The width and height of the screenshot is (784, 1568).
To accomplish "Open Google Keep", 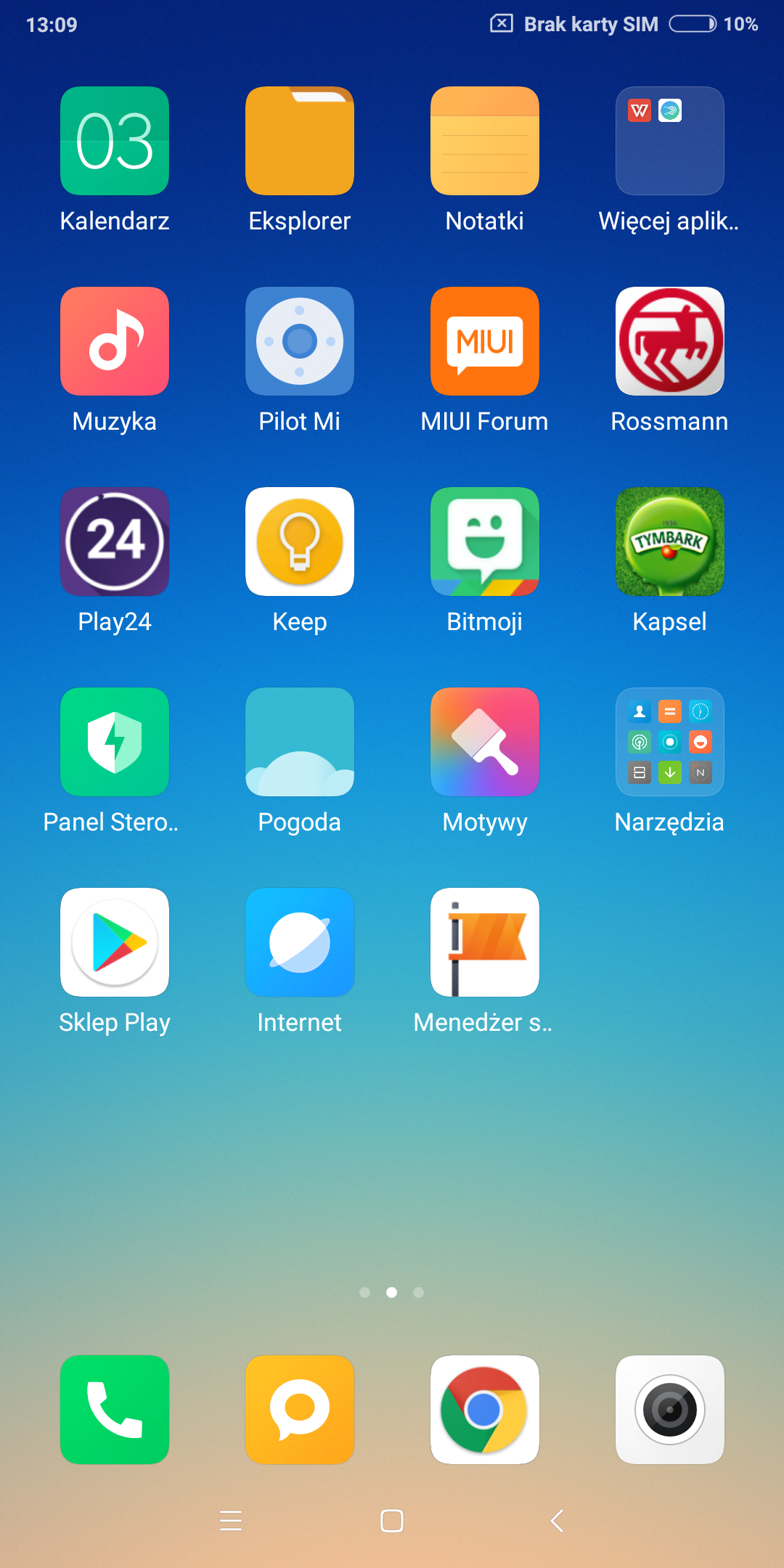I will point(299,542).
